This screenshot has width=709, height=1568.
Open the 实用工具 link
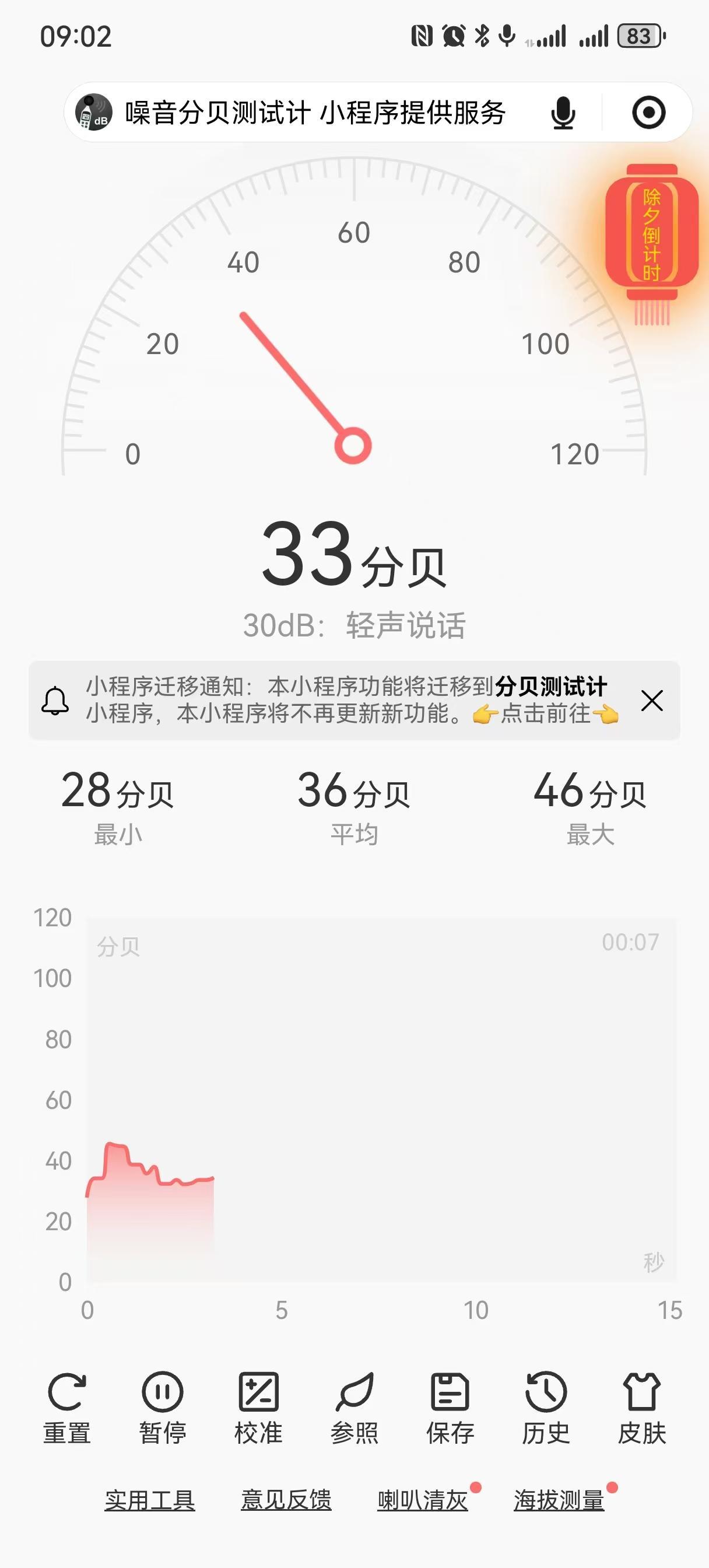coord(150,1500)
